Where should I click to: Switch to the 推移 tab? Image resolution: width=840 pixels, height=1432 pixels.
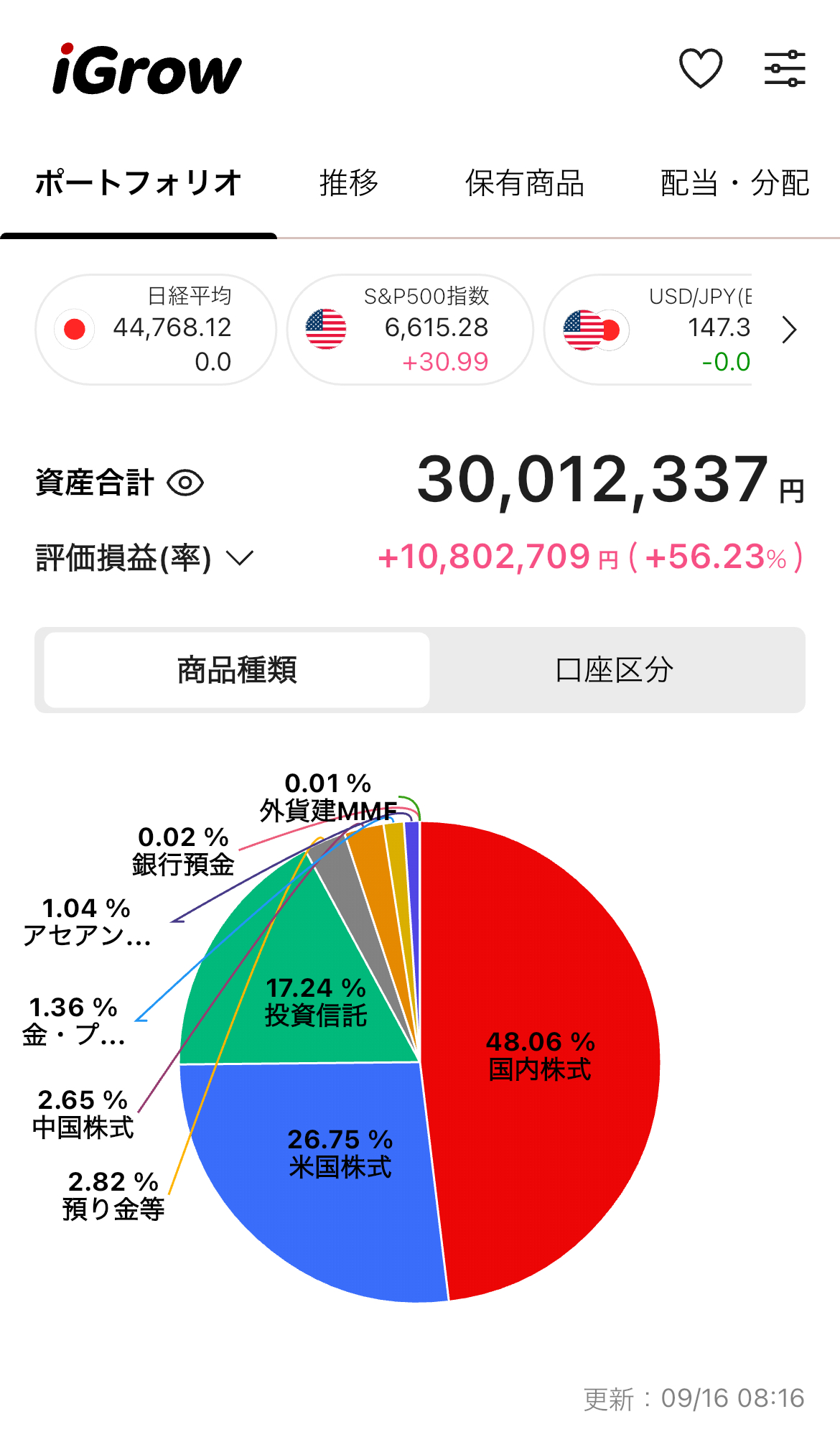(x=349, y=183)
